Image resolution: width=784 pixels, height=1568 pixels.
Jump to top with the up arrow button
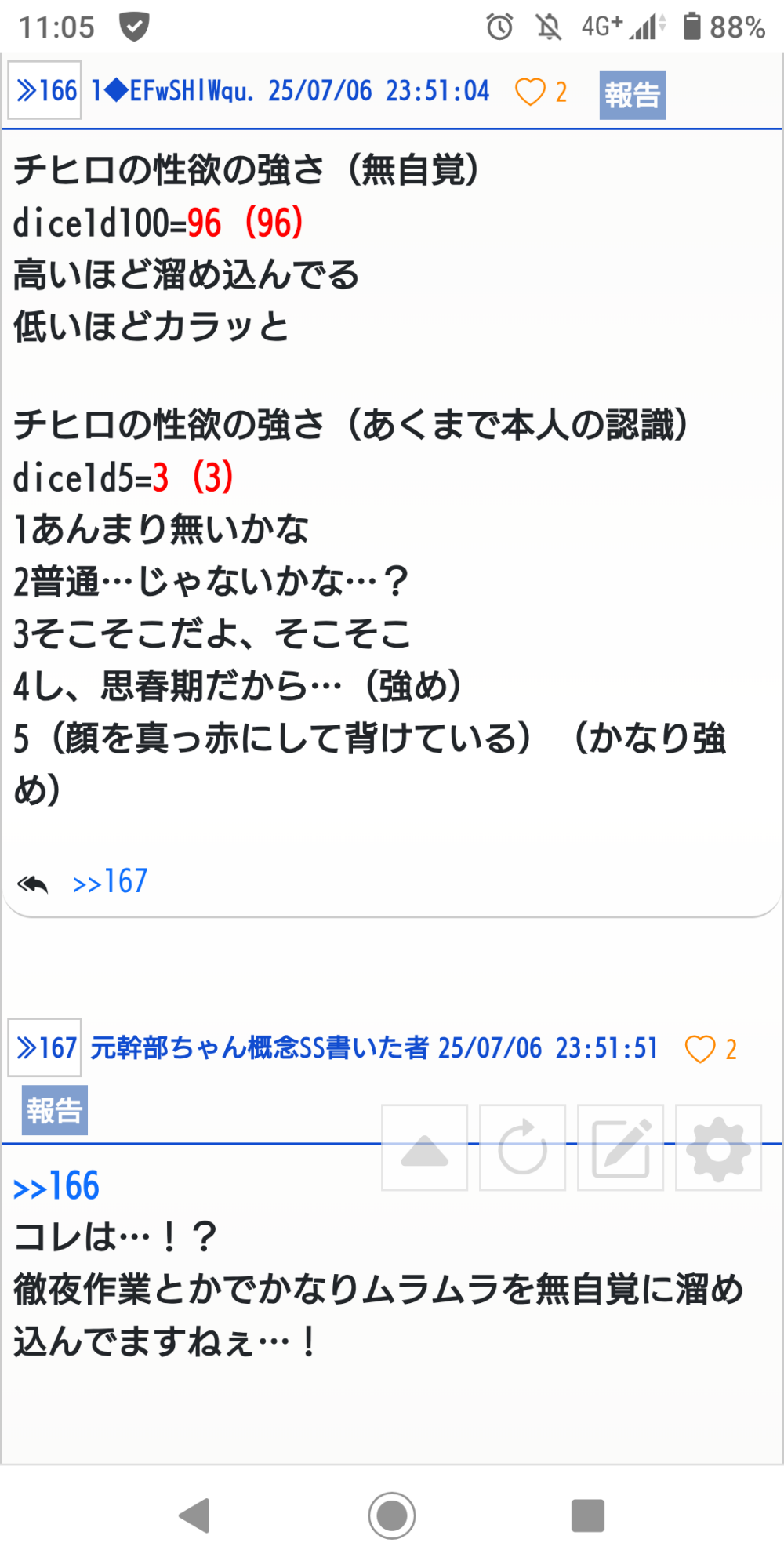tap(424, 1148)
